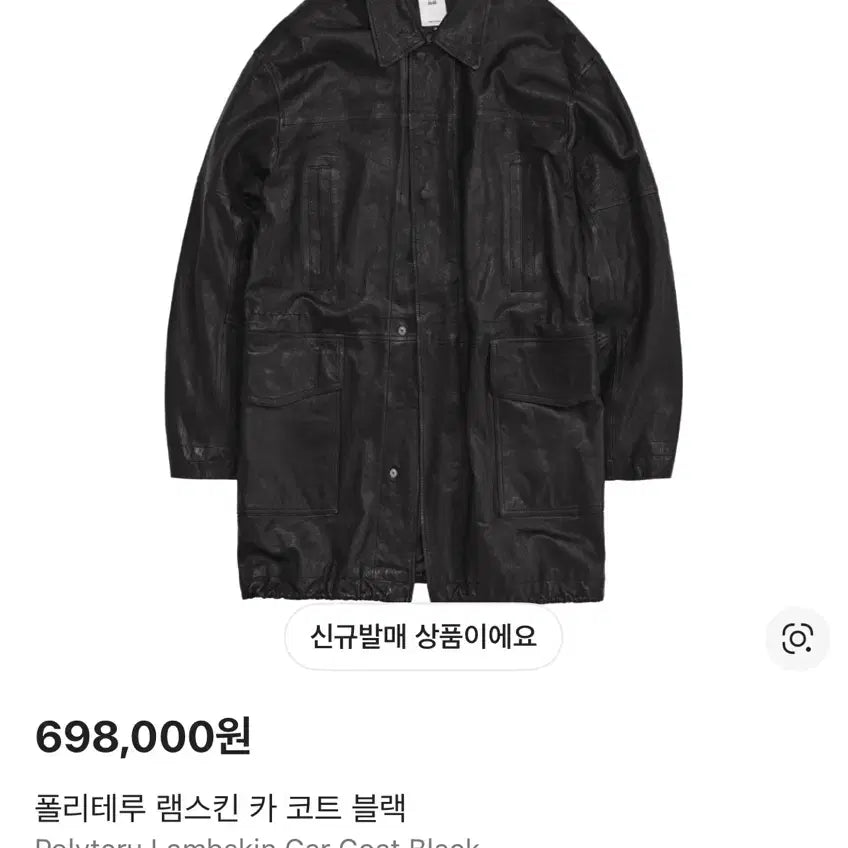848x848 pixels.
Task: Open the visual search camera icon
Action: (x=797, y=638)
